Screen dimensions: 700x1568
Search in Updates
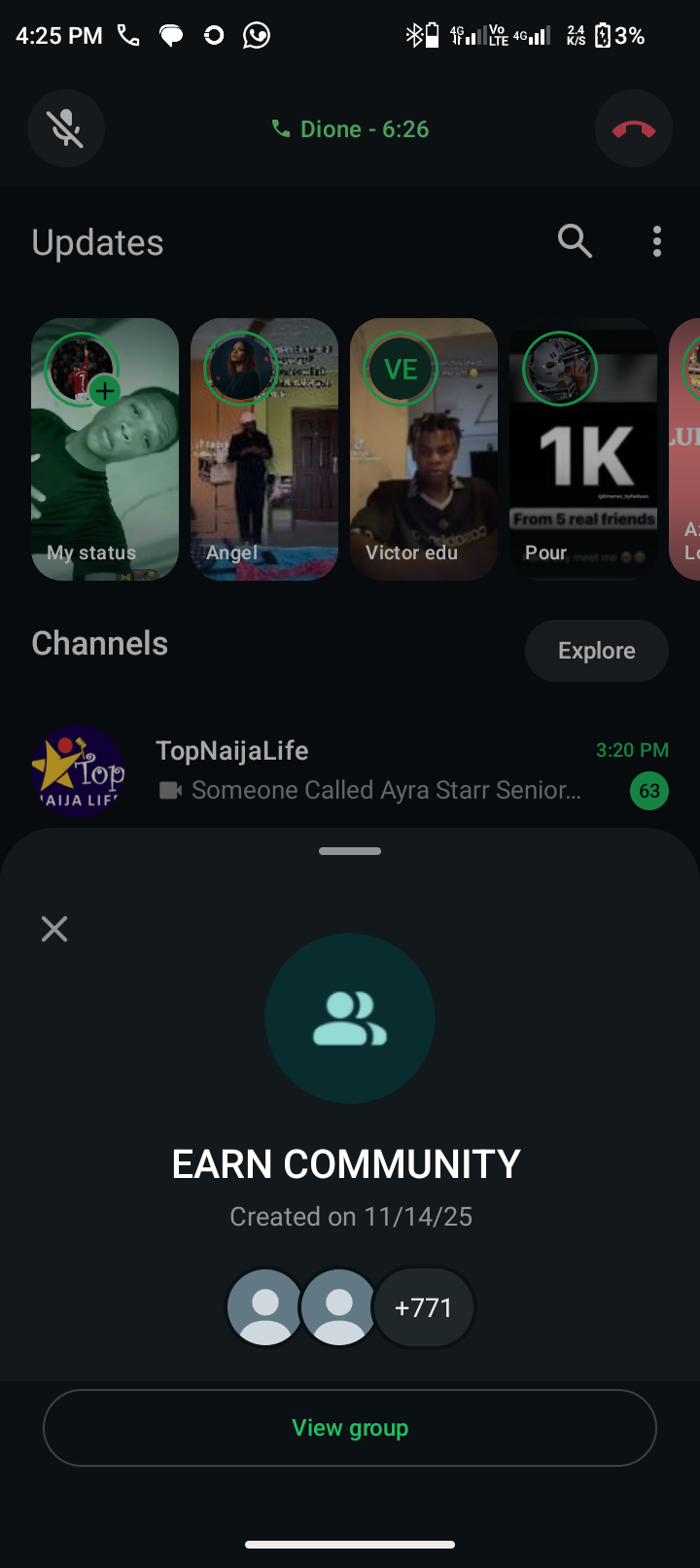[x=575, y=240]
